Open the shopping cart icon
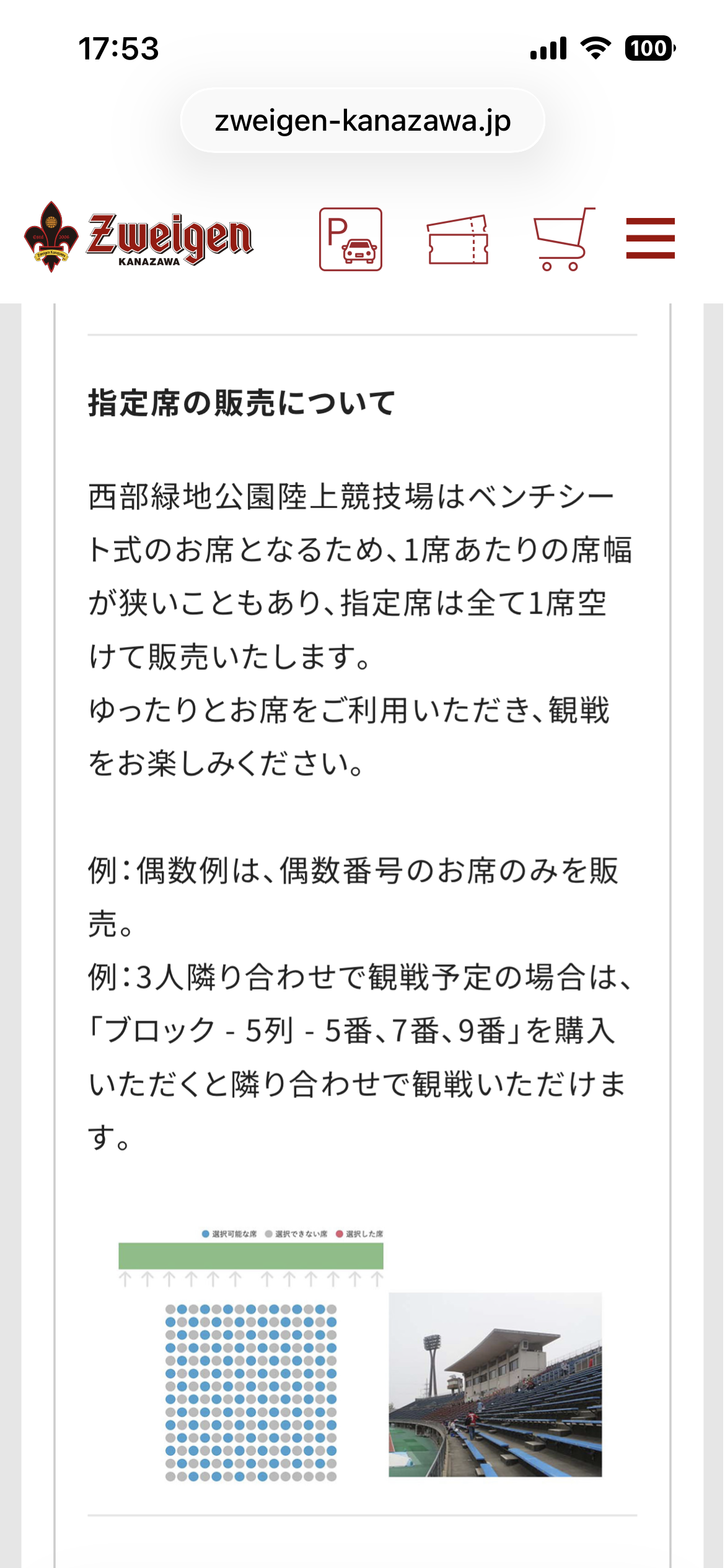 point(564,239)
